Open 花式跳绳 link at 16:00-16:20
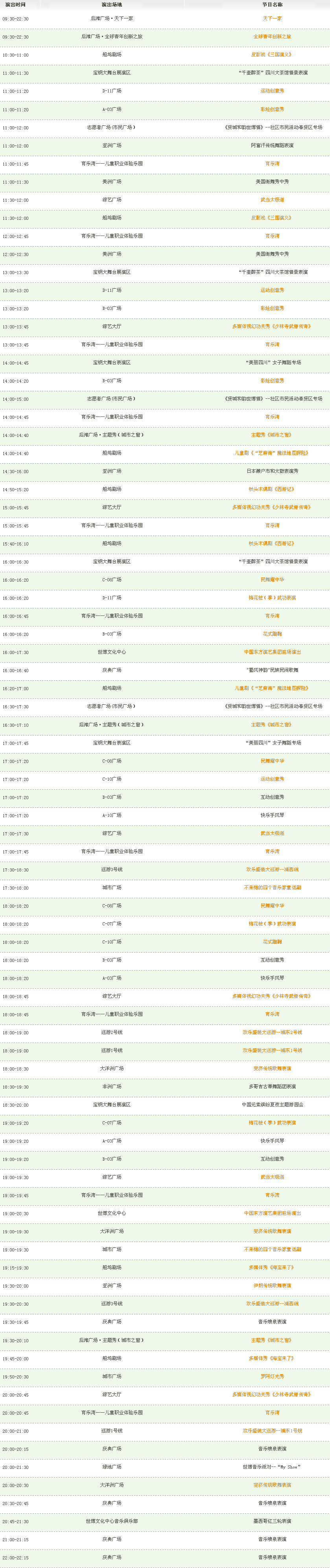330x1568 pixels. 272,634
